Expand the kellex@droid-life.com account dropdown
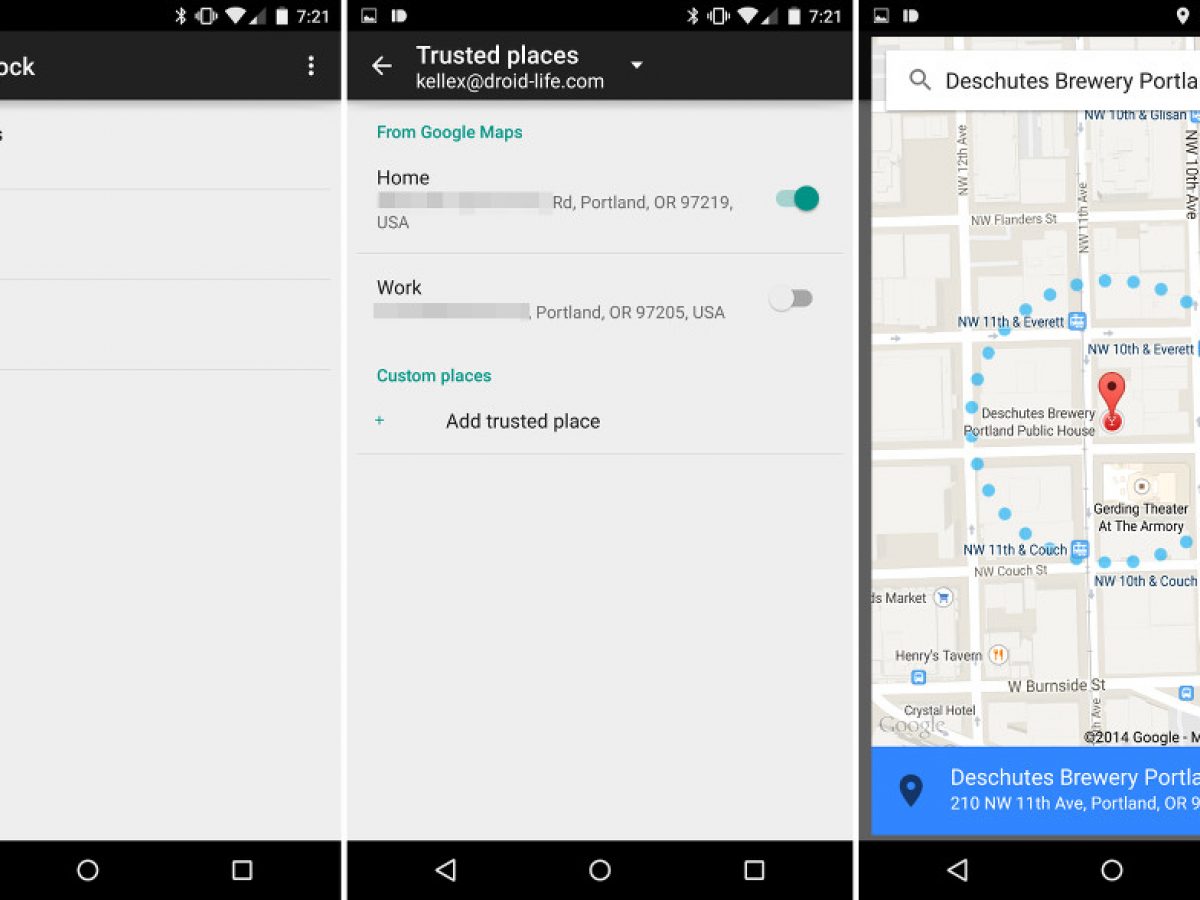1200x900 pixels. (636, 66)
